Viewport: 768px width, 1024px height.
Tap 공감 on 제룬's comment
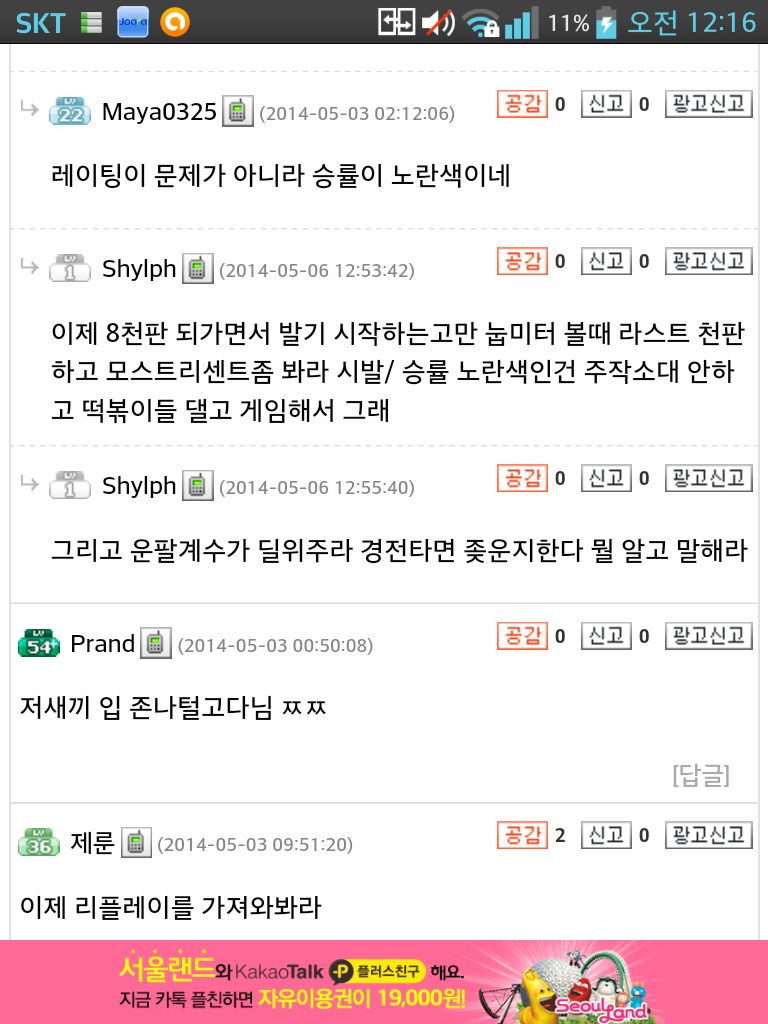pos(523,835)
